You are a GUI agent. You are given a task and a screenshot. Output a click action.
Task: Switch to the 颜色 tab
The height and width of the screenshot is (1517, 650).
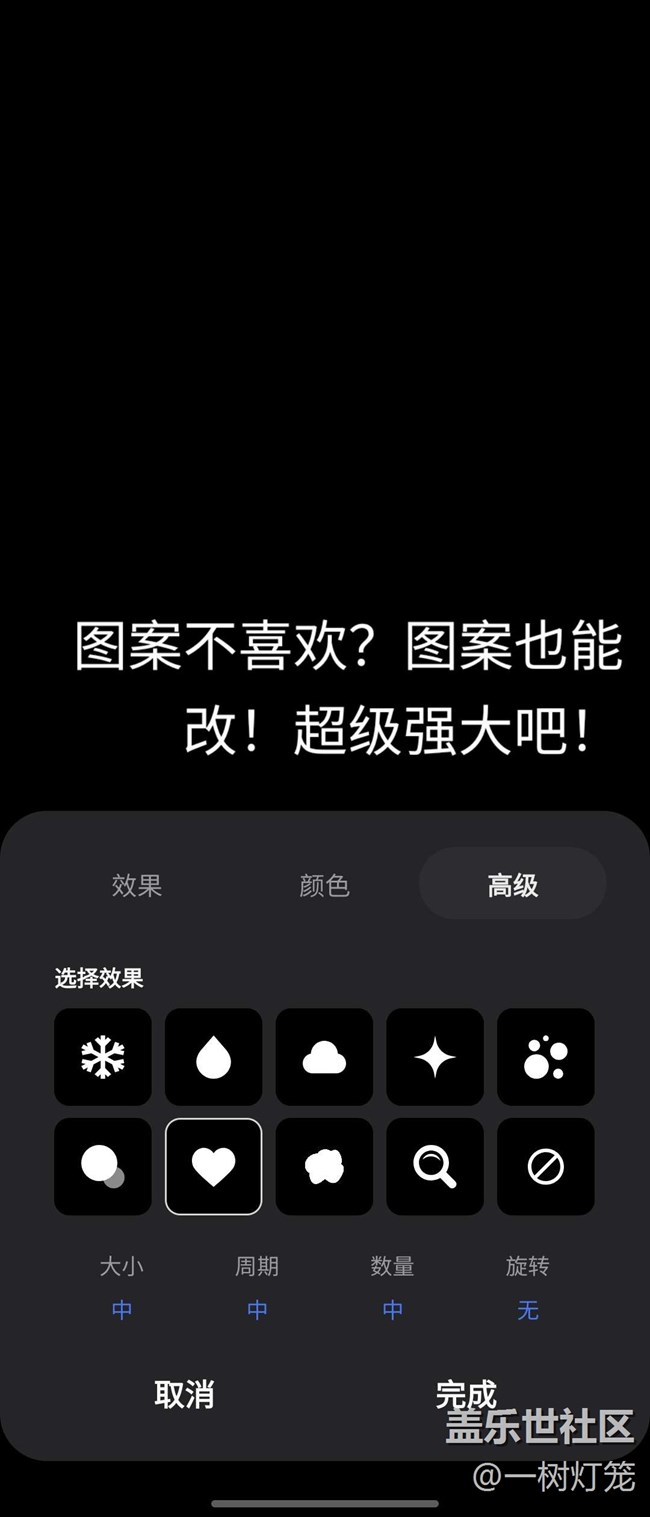[x=324, y=885]
